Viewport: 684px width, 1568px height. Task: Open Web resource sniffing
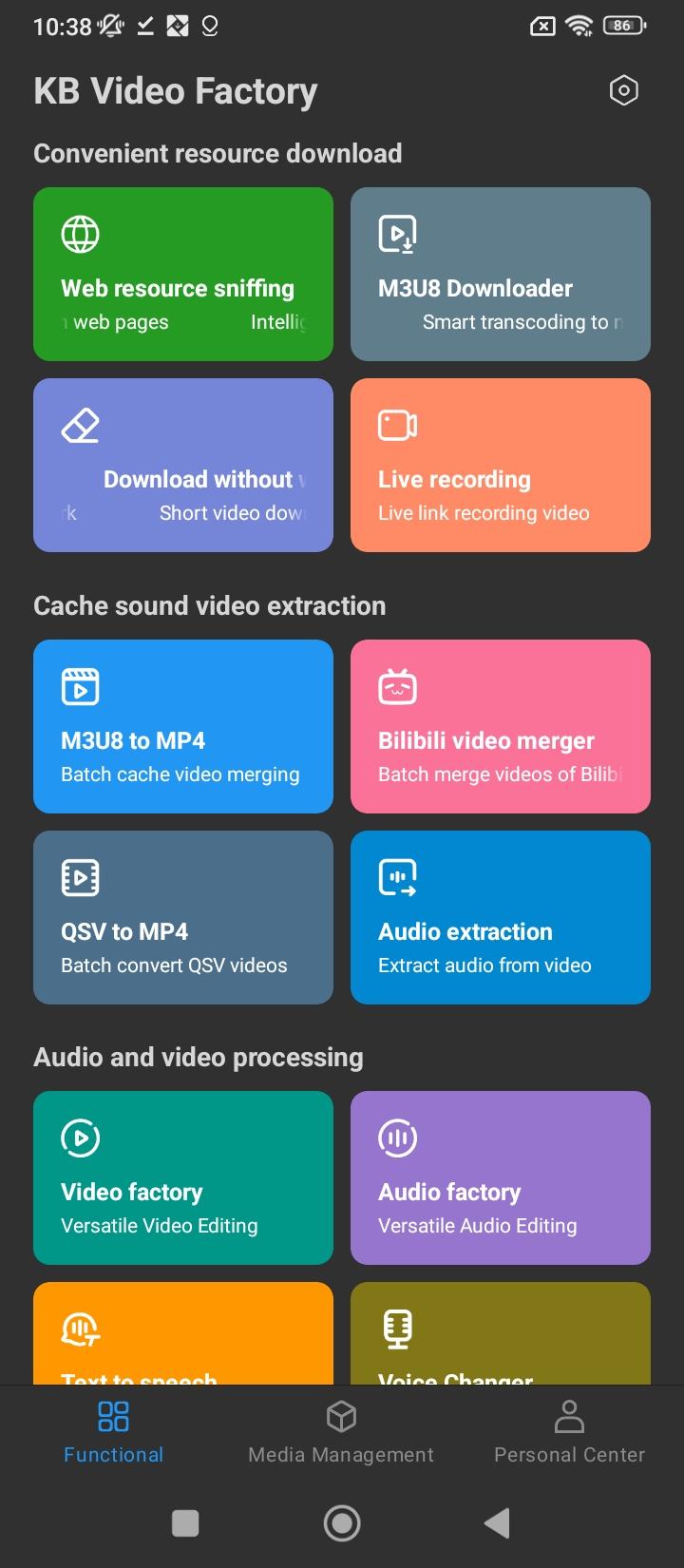pyautogui.click(x=183, y=275)
